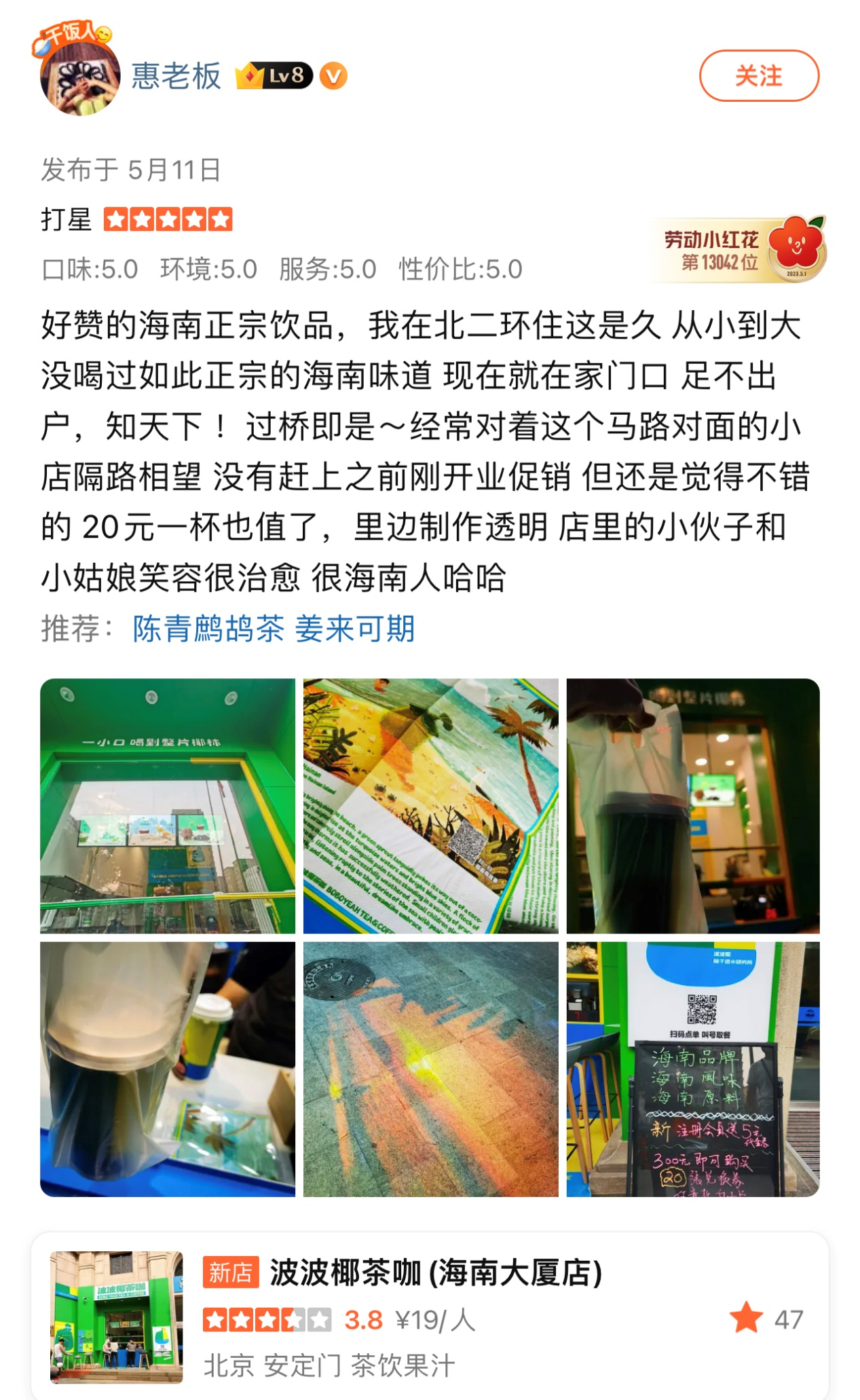View the green storefront window photo
The height and width of the screenshot is (1400, 860).
coord(168,805)
